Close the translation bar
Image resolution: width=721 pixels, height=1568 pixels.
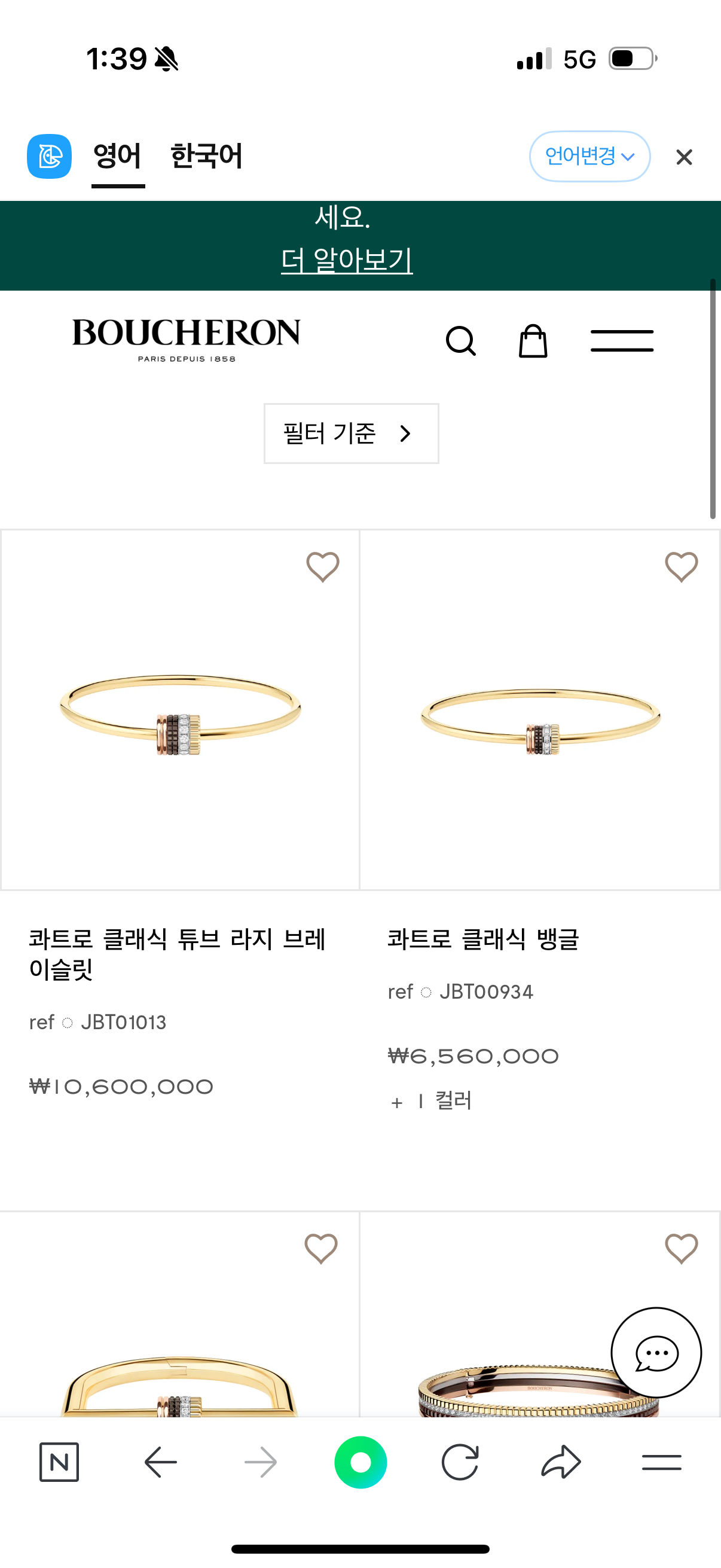(684, 158)
